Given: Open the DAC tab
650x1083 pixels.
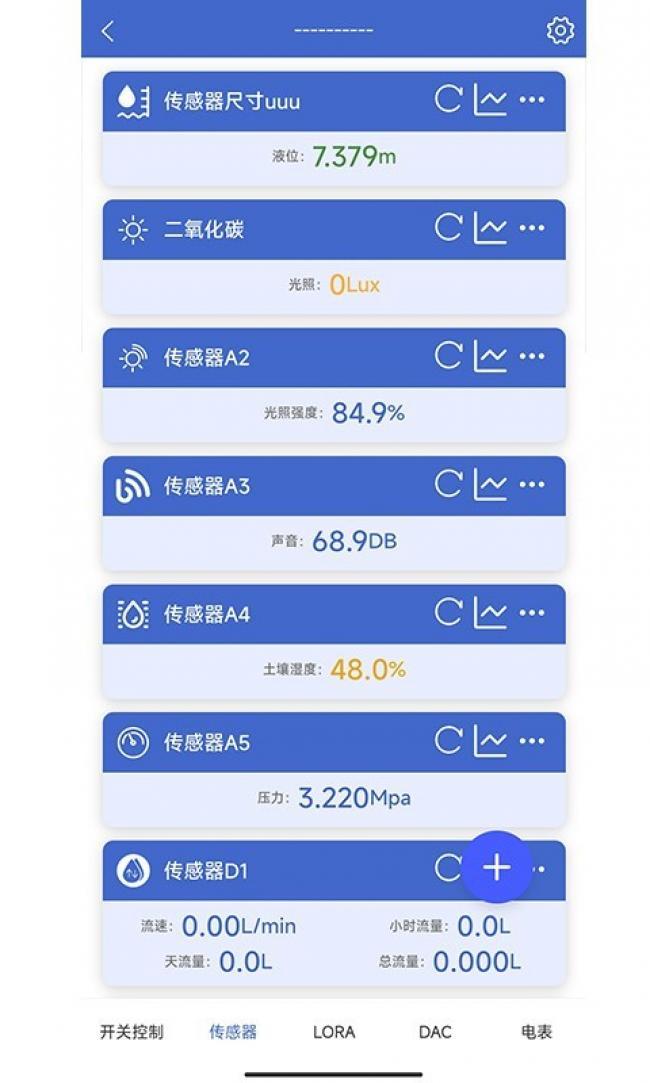Looking at the screenshot, I should (x=435, y=1032).
